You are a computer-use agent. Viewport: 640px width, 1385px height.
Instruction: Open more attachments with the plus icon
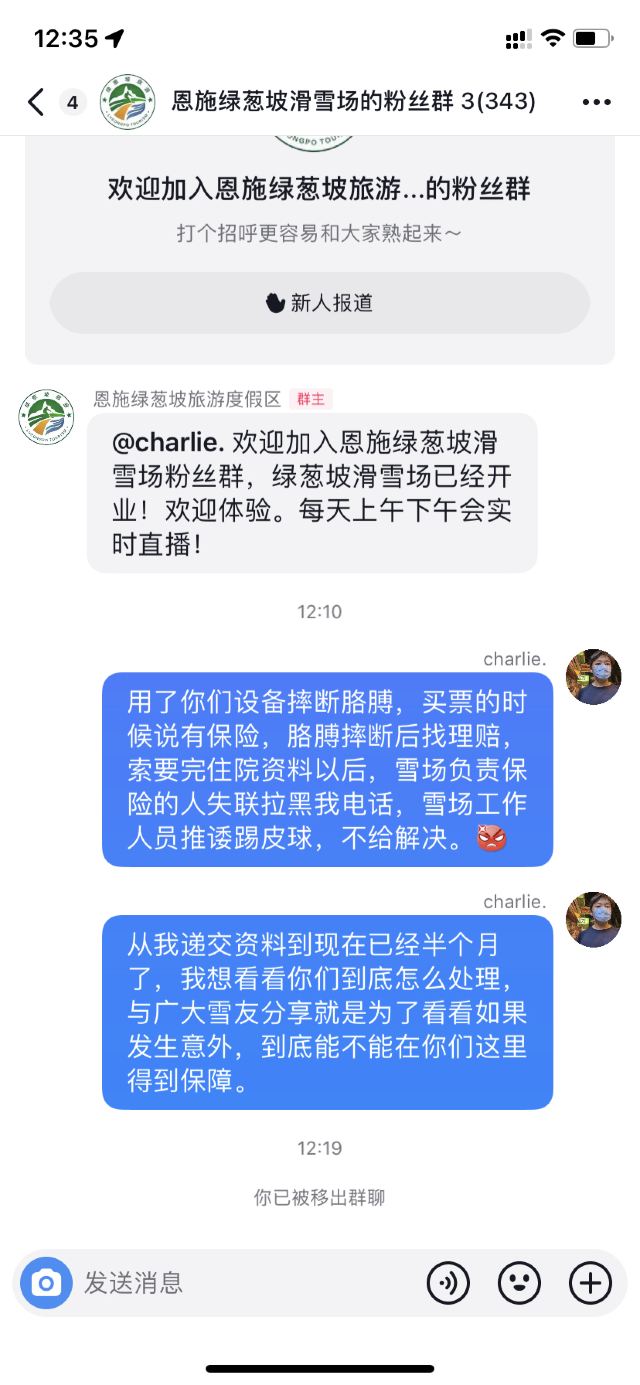click(x=590, y=1283)
